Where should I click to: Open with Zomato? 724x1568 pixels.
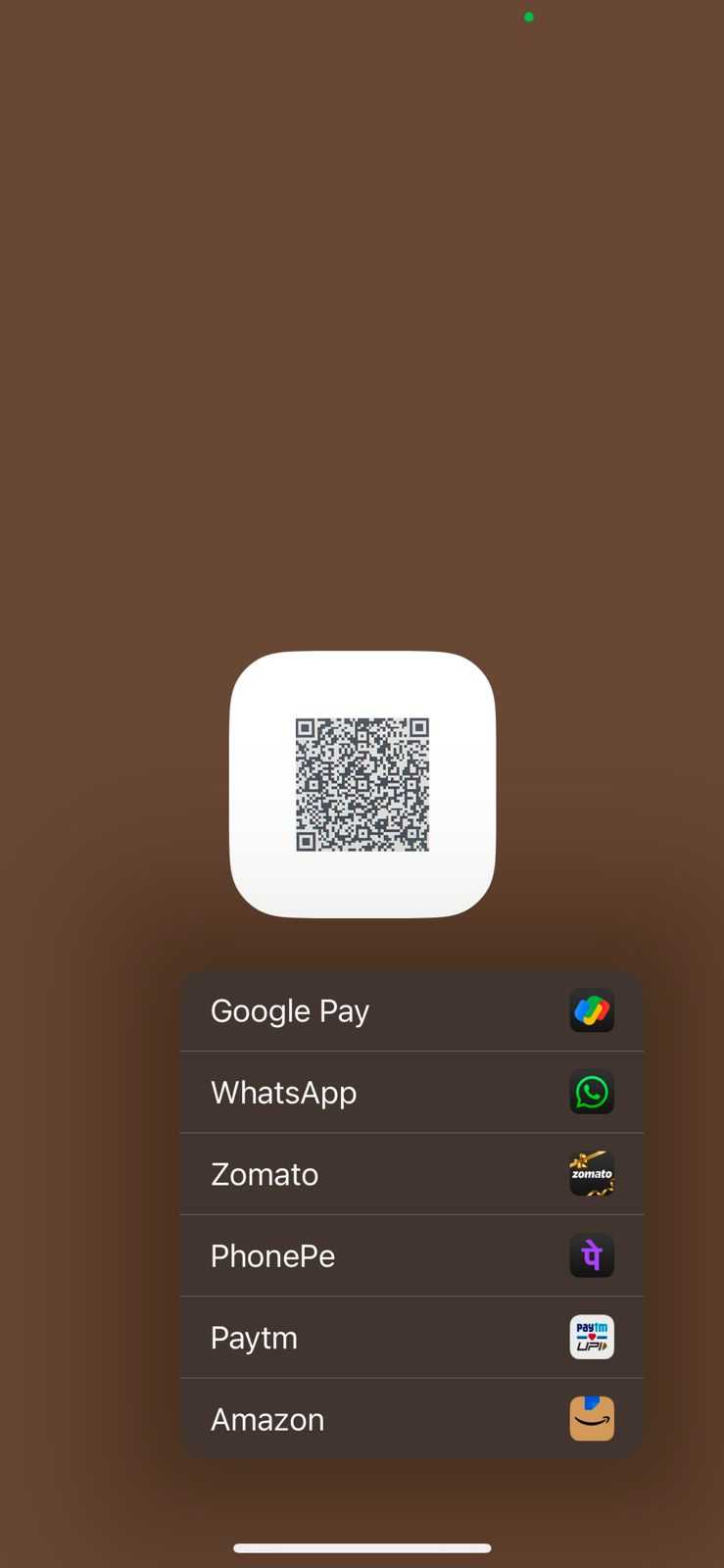click(x=411, y=1174)
